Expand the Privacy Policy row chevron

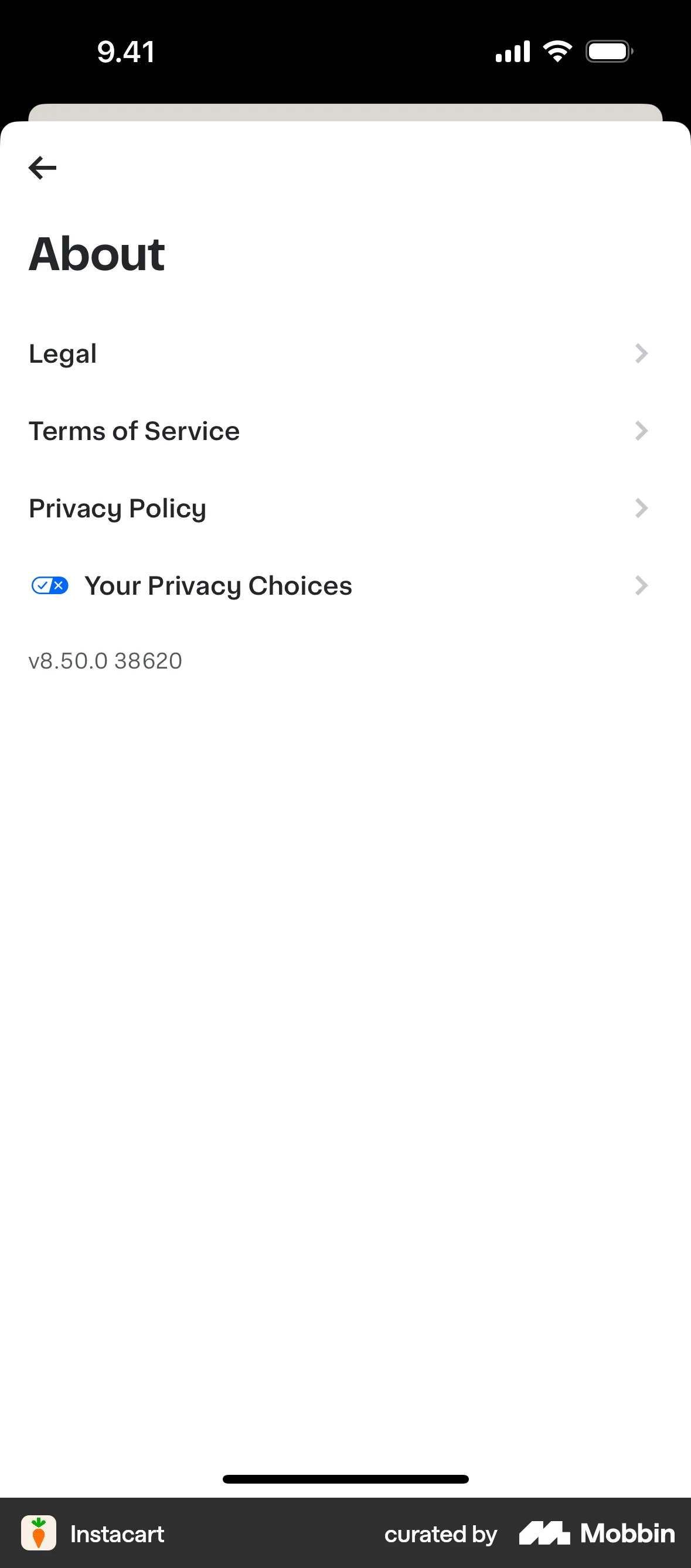[x=641, y=507]
